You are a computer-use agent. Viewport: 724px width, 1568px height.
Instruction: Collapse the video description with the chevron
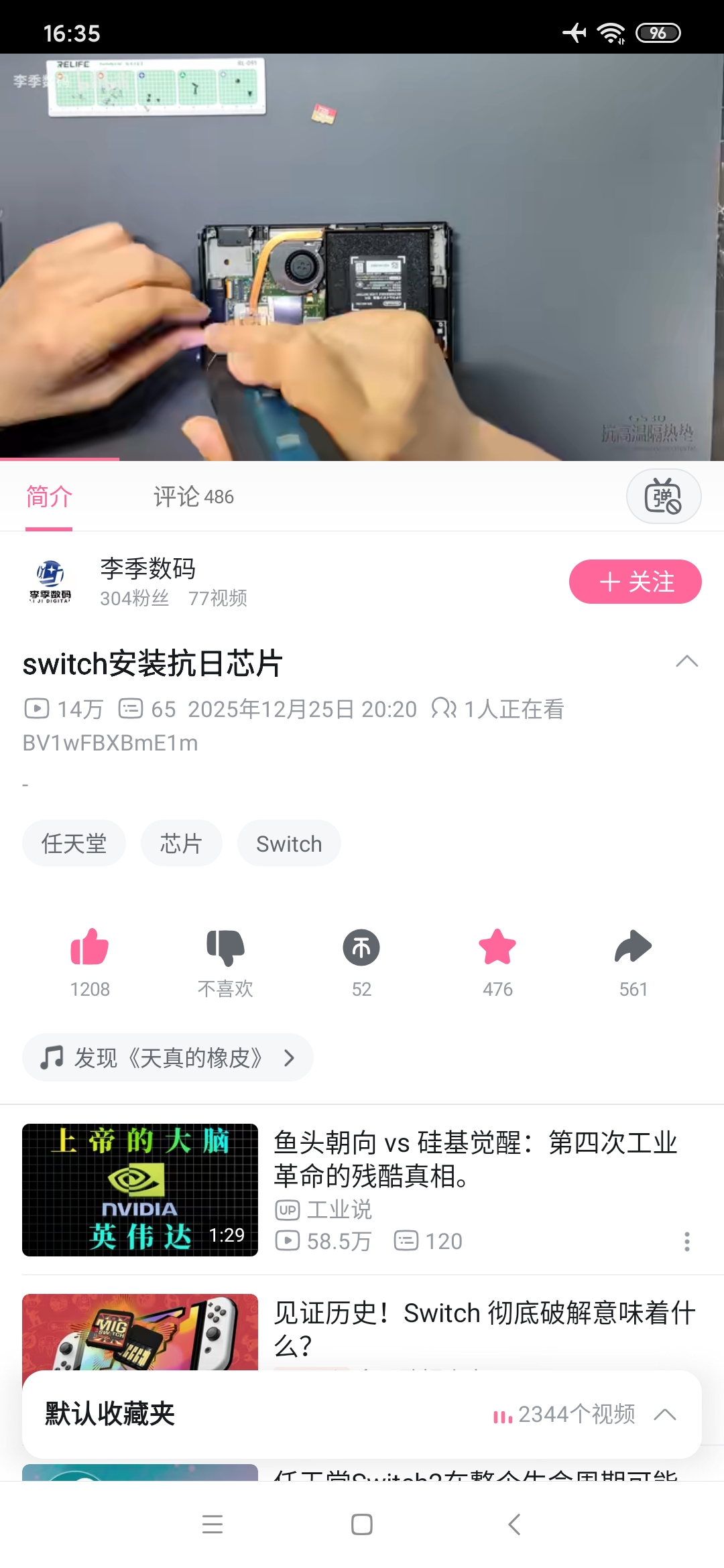(688, 662)
